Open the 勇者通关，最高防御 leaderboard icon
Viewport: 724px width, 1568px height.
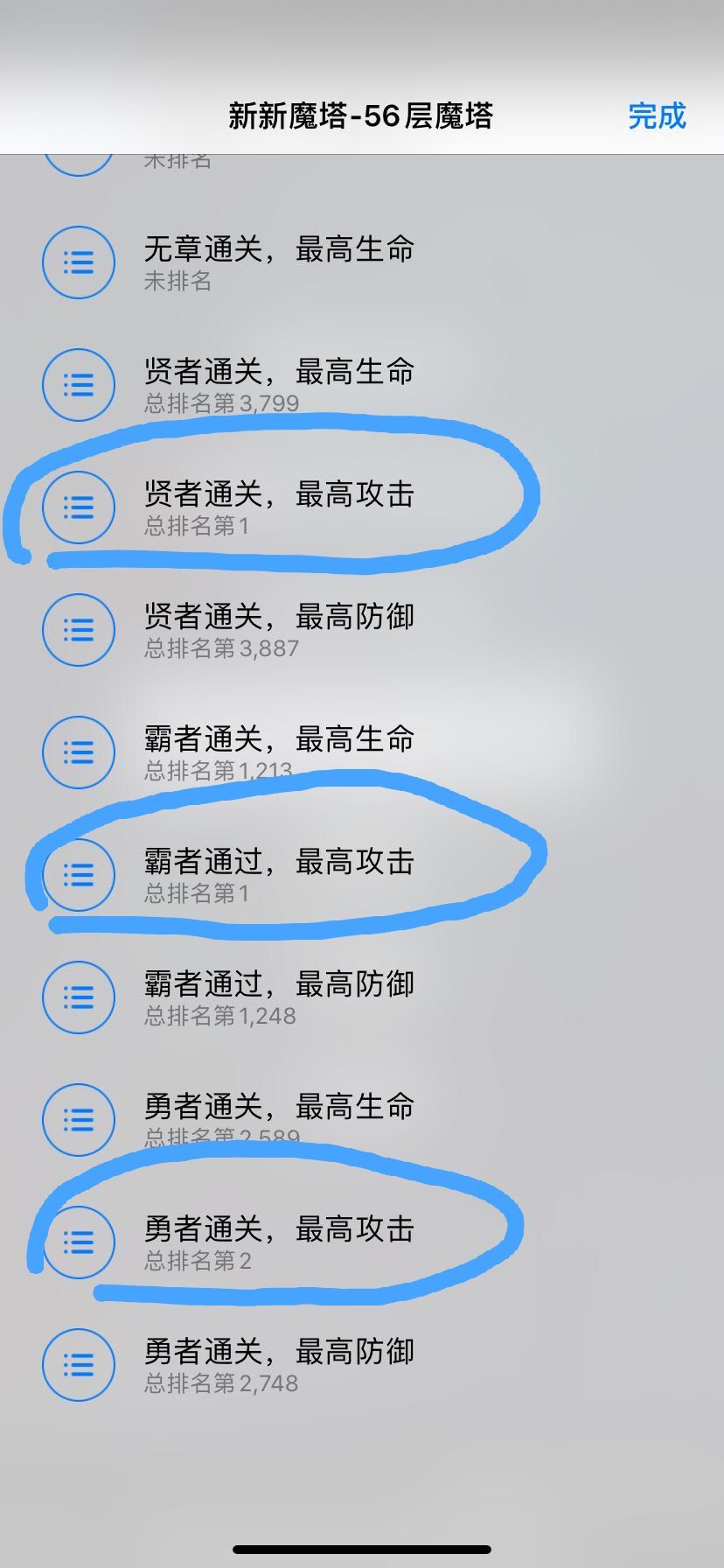(x=78, y=1364)
